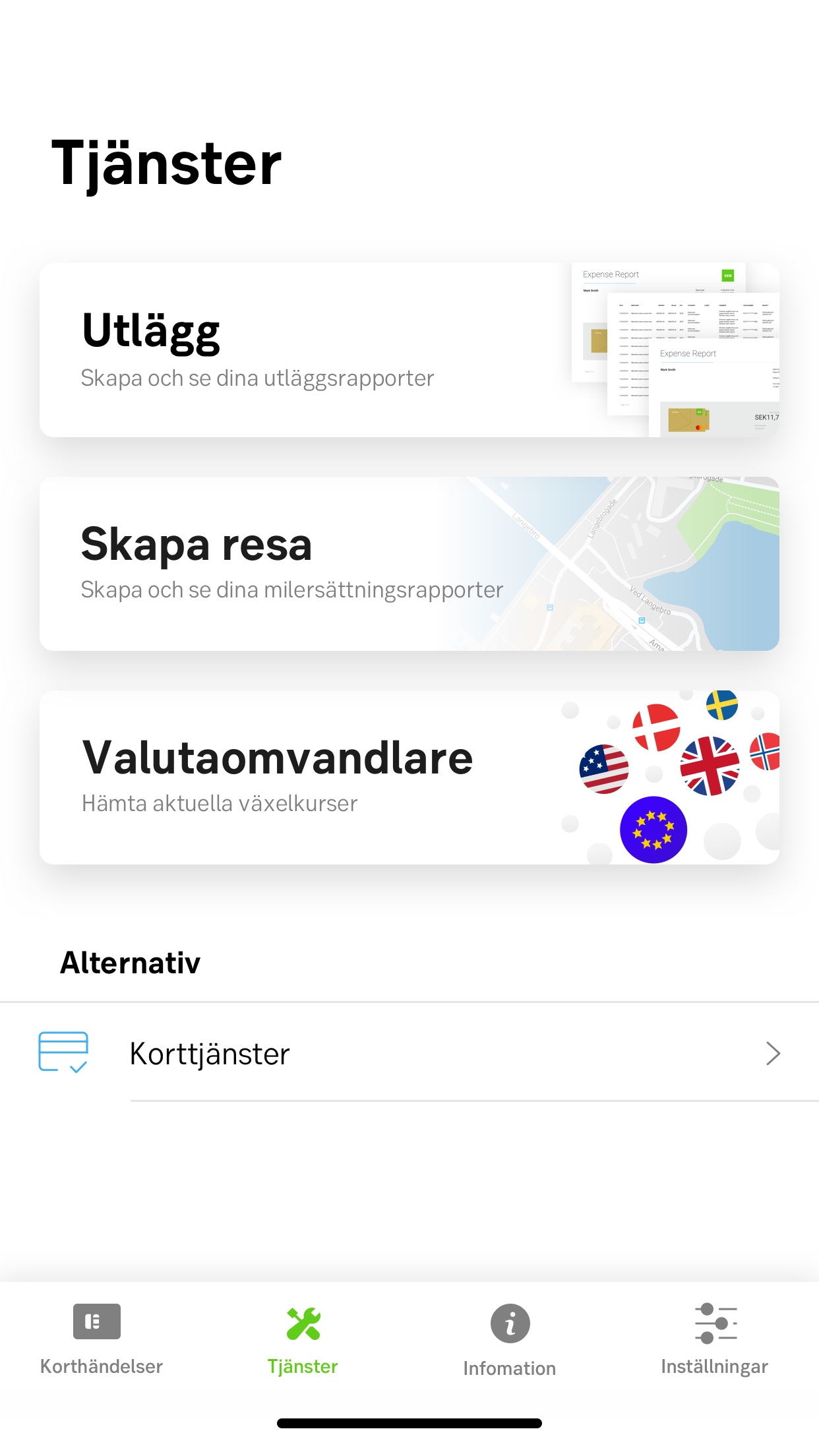Open the Utlägg expense reports card

coord(409,350)
